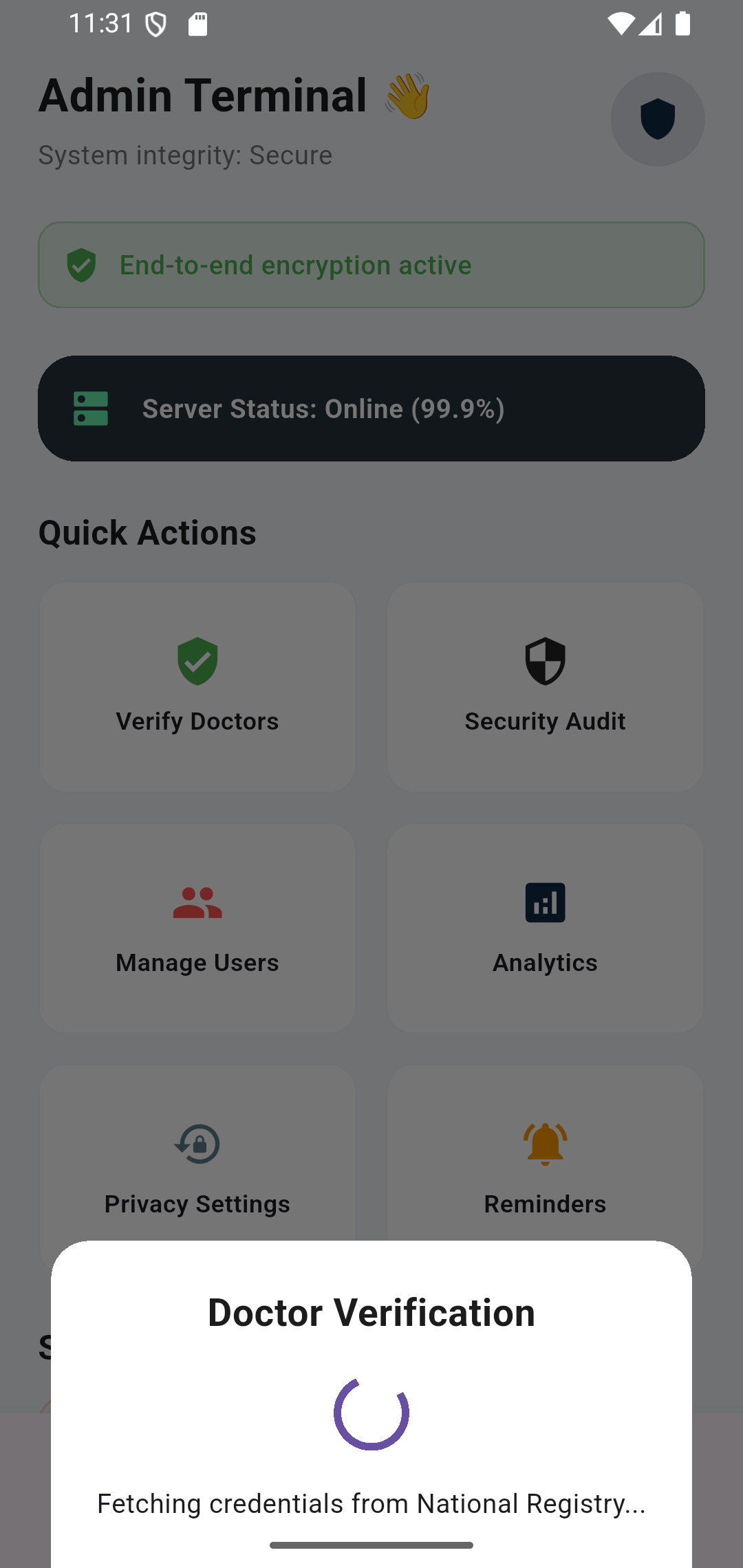
Task: Open the shield profile icon
Action: 657,119
